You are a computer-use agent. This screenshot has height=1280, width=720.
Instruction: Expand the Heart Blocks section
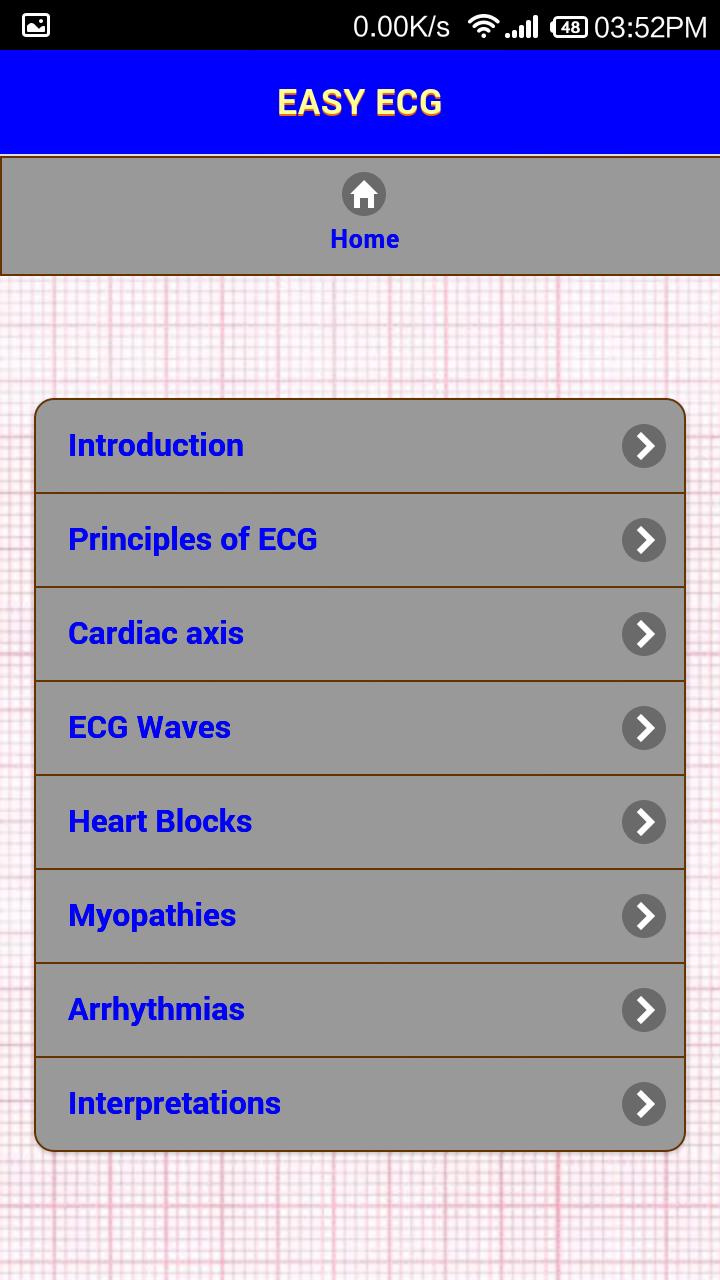point(300,822)
